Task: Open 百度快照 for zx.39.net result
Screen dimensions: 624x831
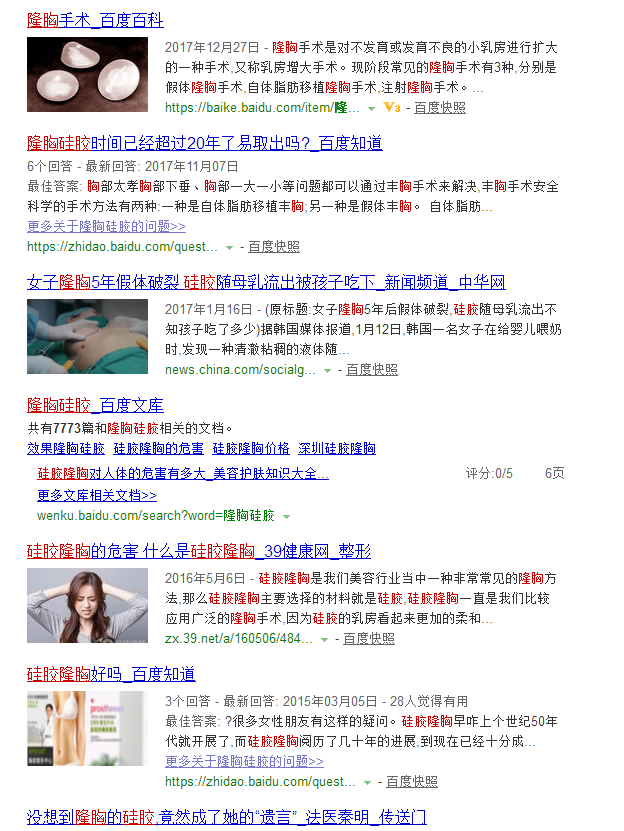Action: (x=369, y=638)
